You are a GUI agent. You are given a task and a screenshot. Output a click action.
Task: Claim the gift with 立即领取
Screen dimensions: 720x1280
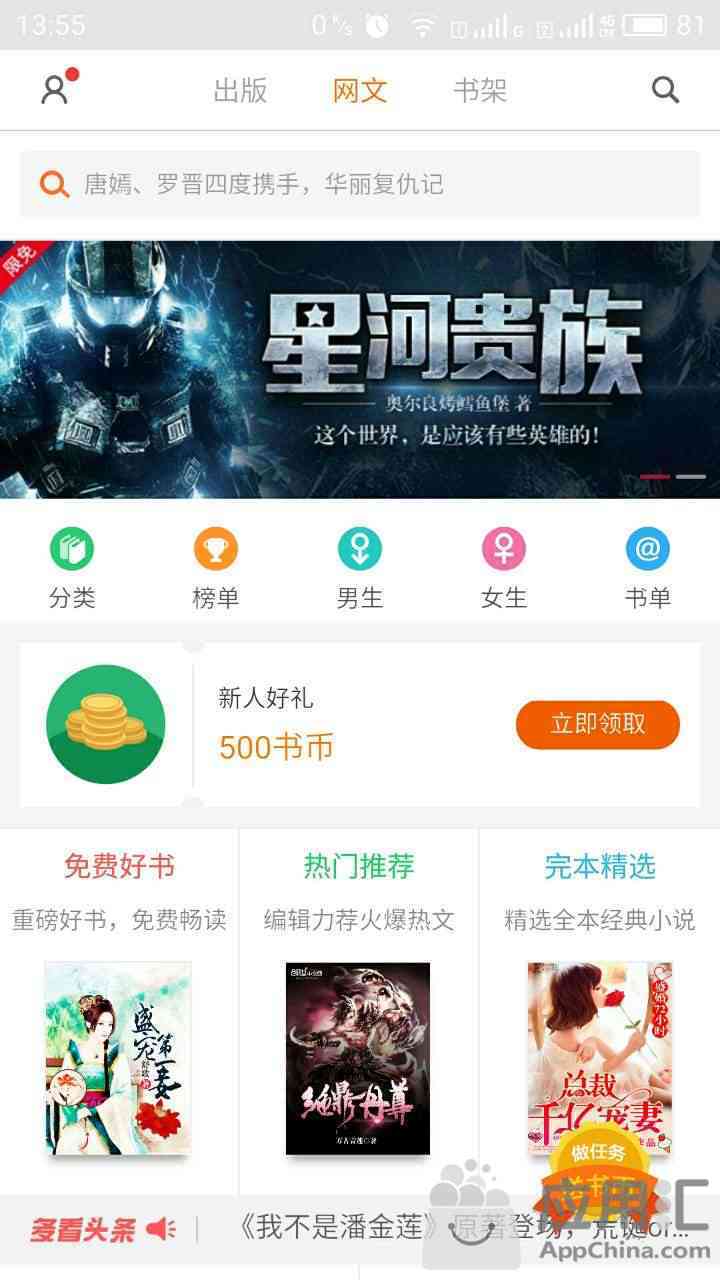click(x=597, y=724)
